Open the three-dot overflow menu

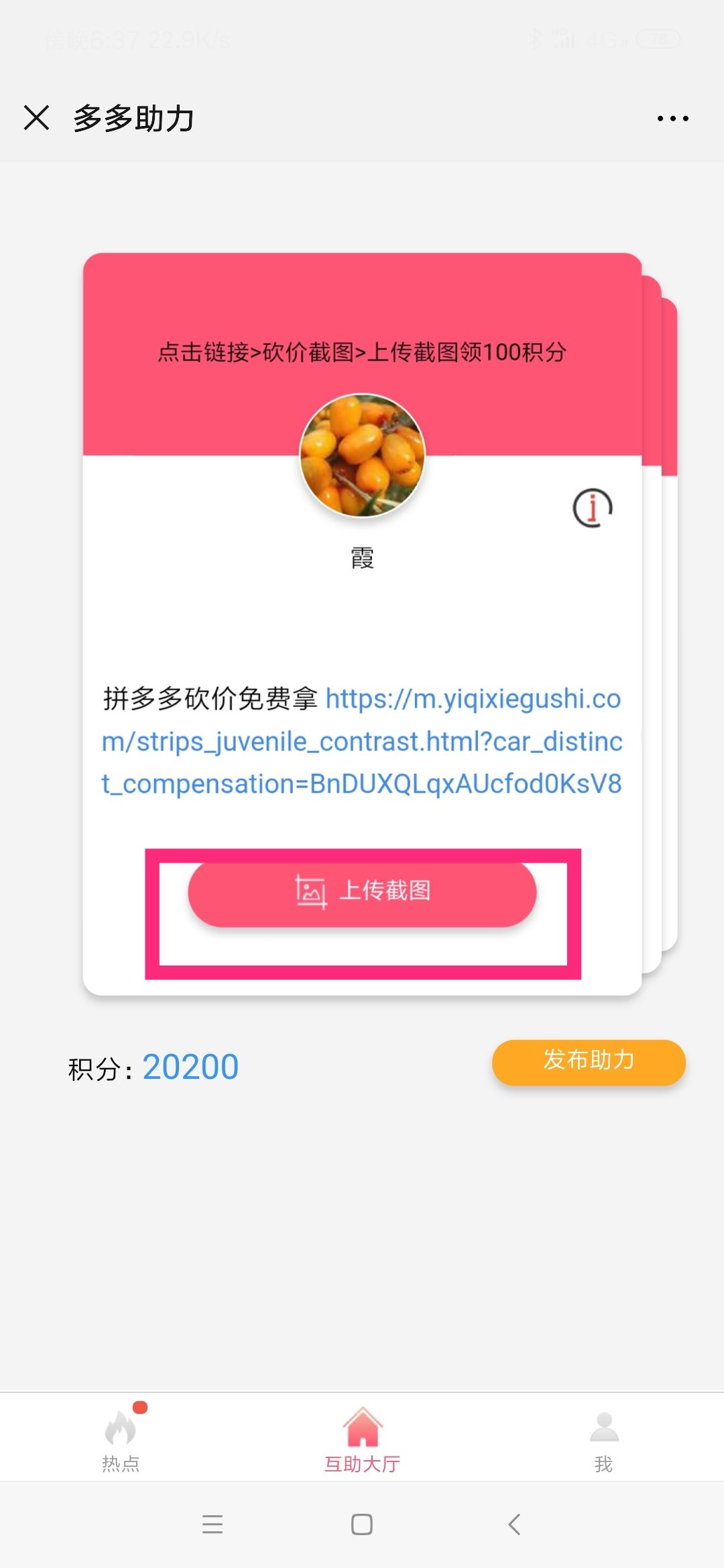[x=672, y=119]
